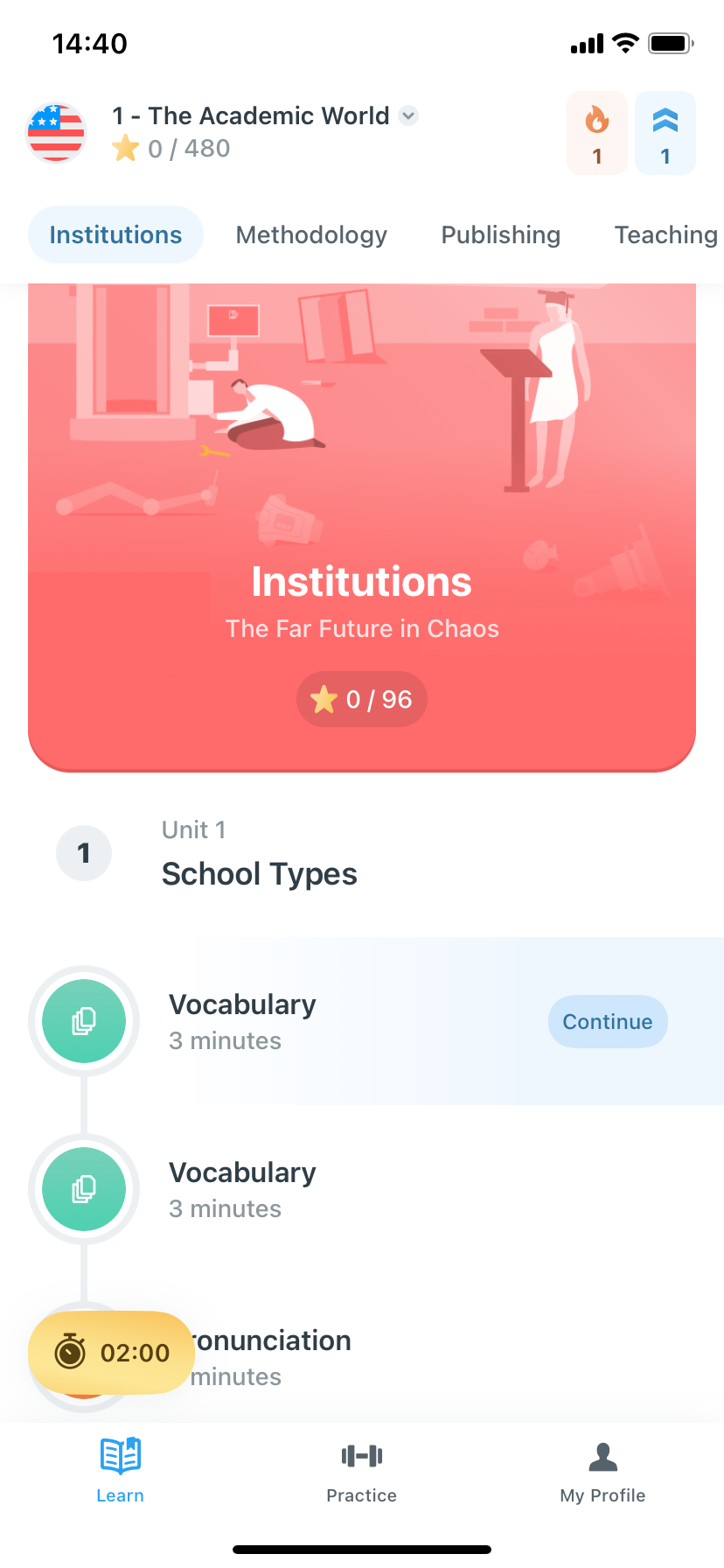Open the streak flame counter
This screenshot has width=724, height=1568.
(597, 133)
